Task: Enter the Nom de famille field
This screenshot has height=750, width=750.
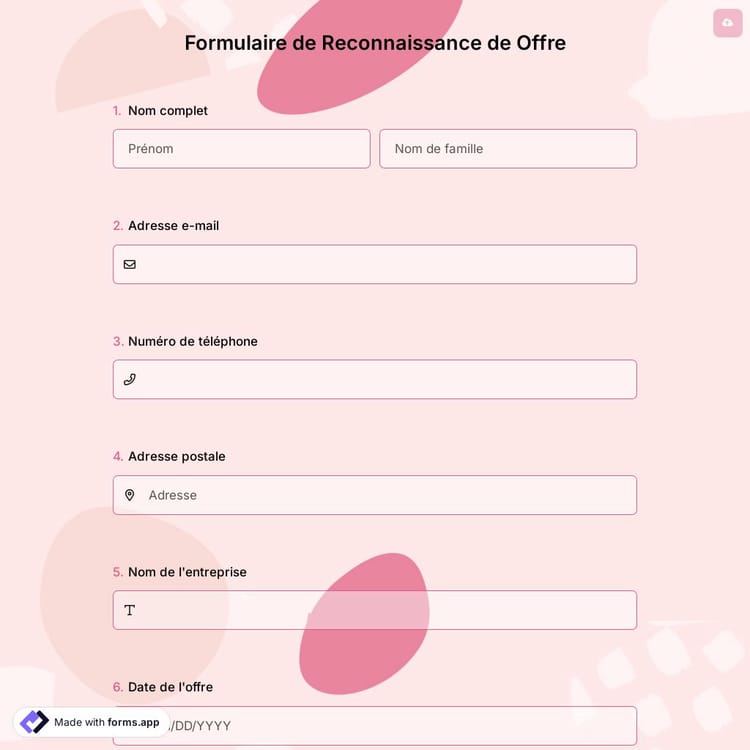Action: 508,149
